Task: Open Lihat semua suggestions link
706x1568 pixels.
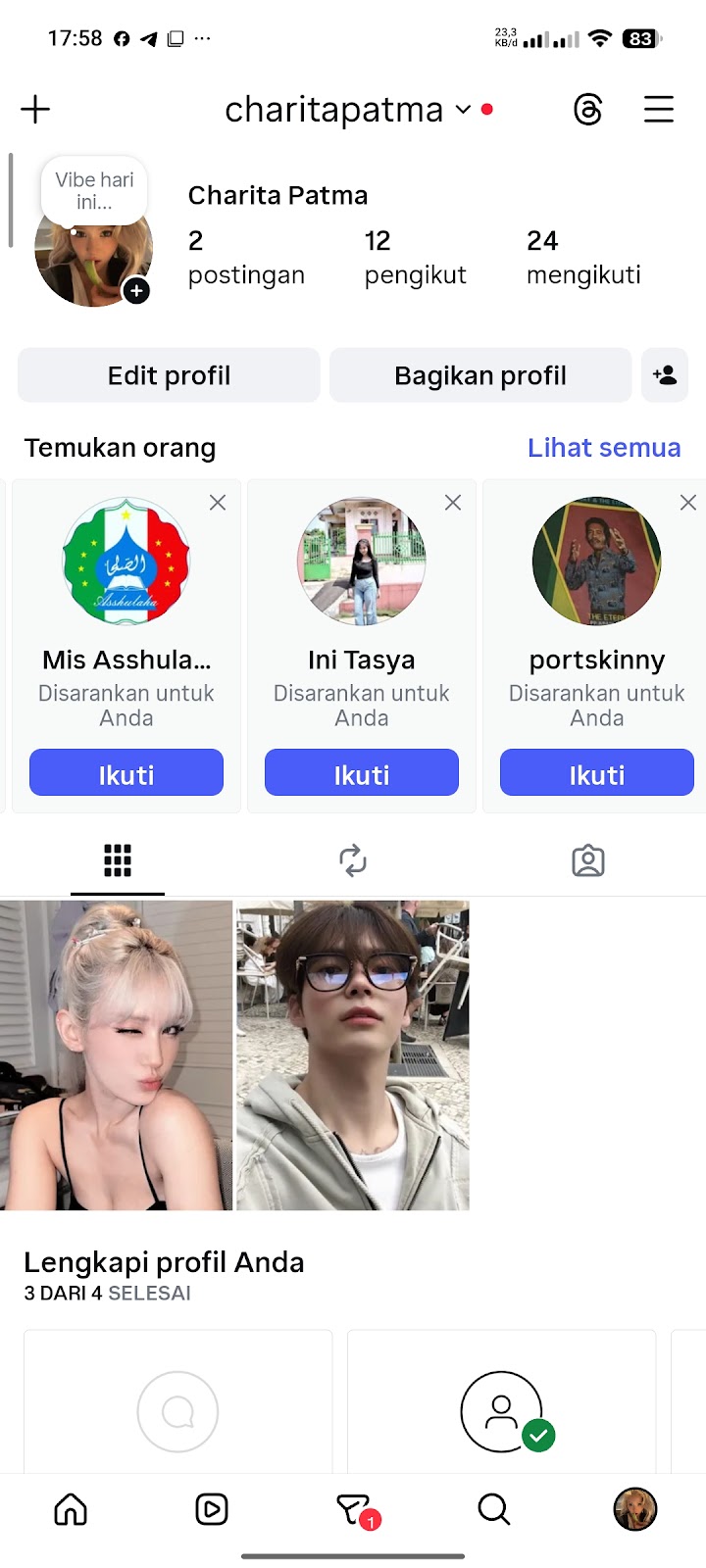Action: [604, 448]
